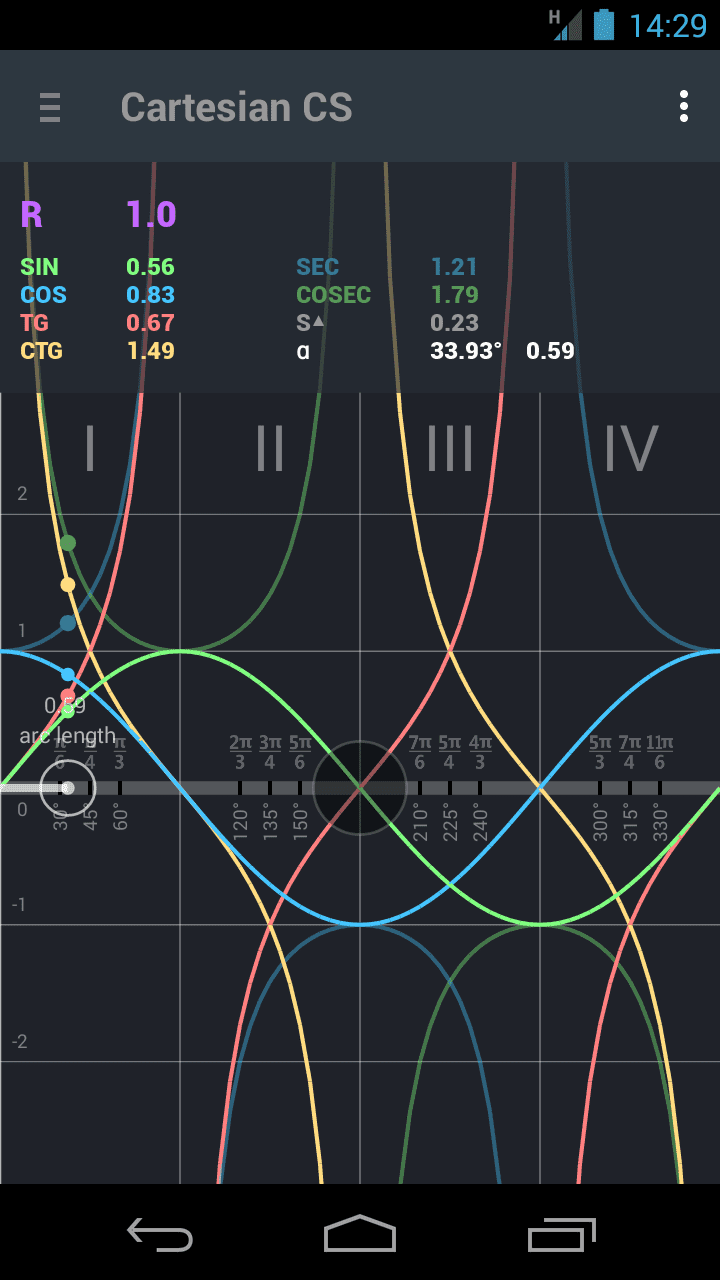Toggle the SEC function curve

tap(318, 267)
